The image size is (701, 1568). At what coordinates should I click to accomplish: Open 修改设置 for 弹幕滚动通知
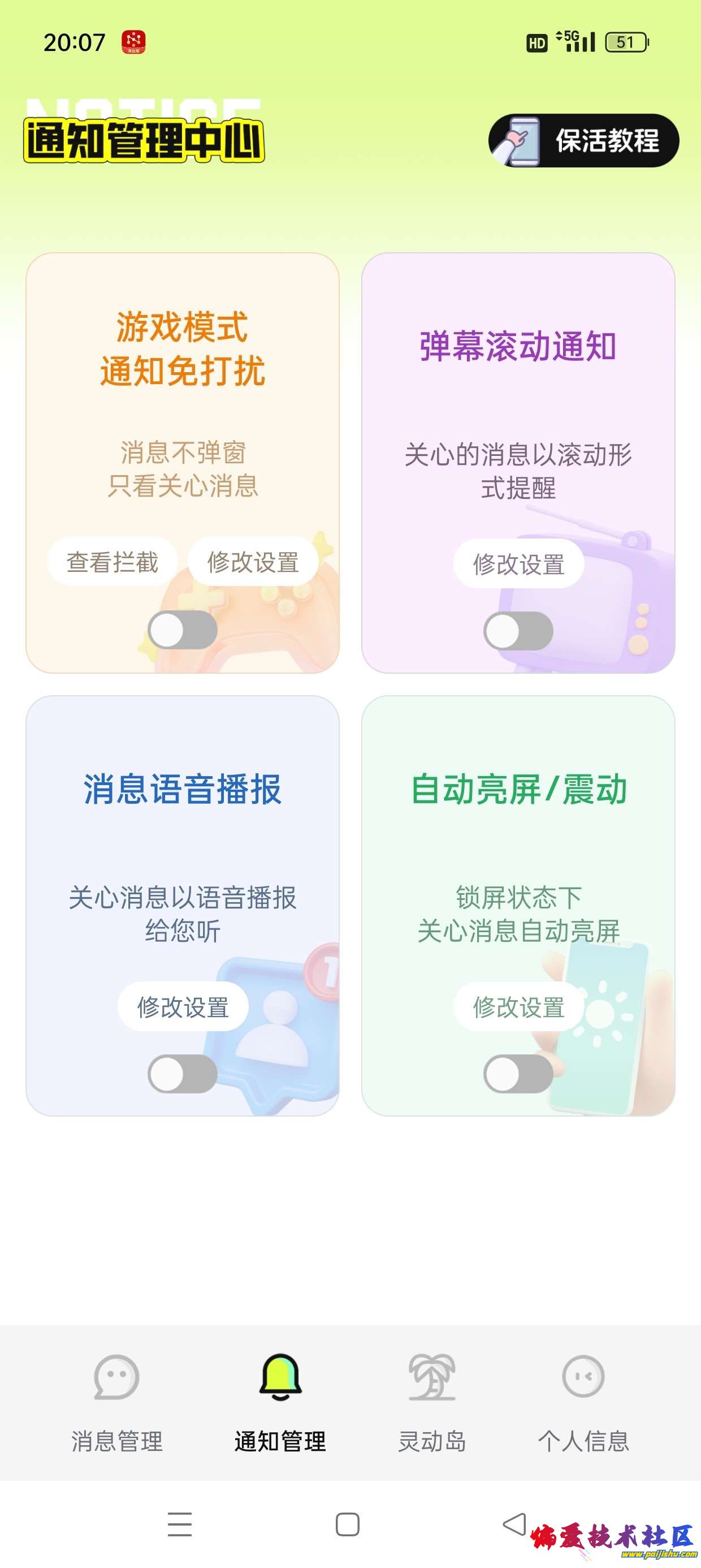[518, 563]
